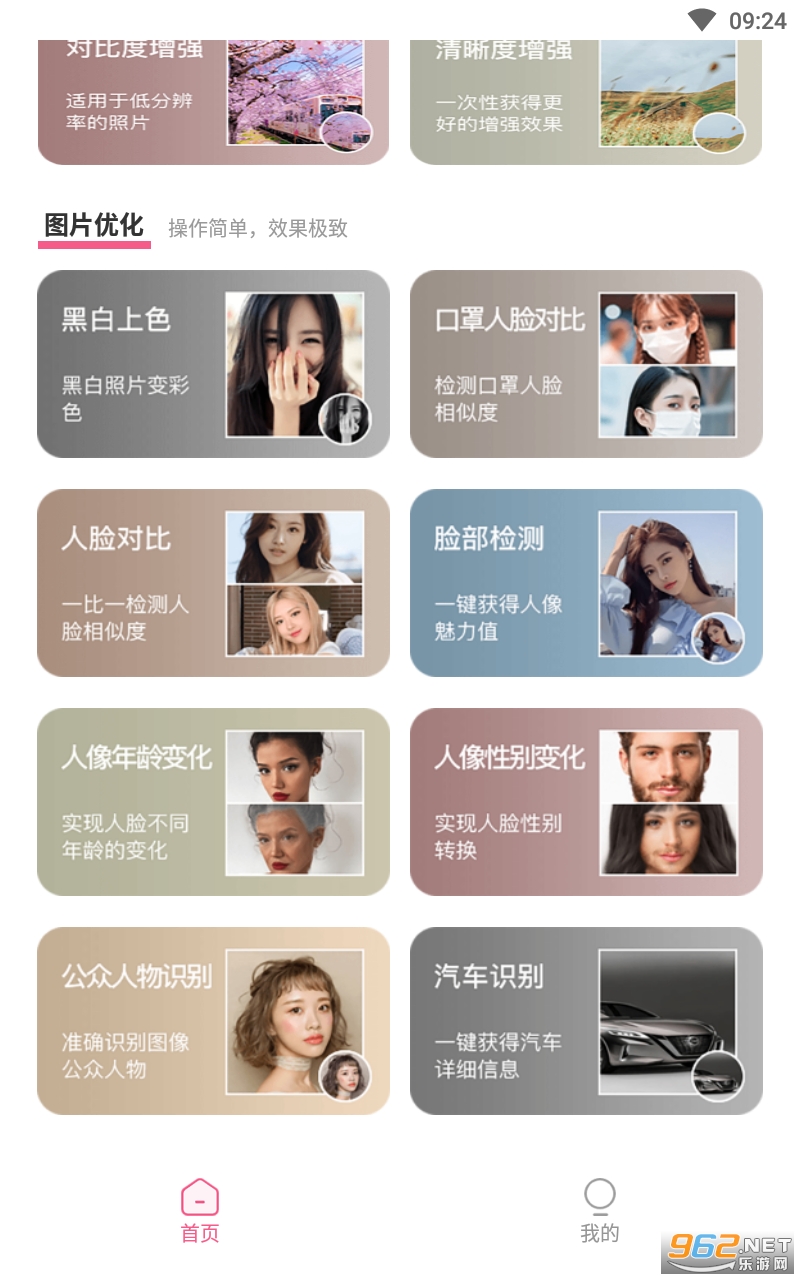Switch to the 首页 tab
This screenshot has width=800, height=1280.
200,1211
